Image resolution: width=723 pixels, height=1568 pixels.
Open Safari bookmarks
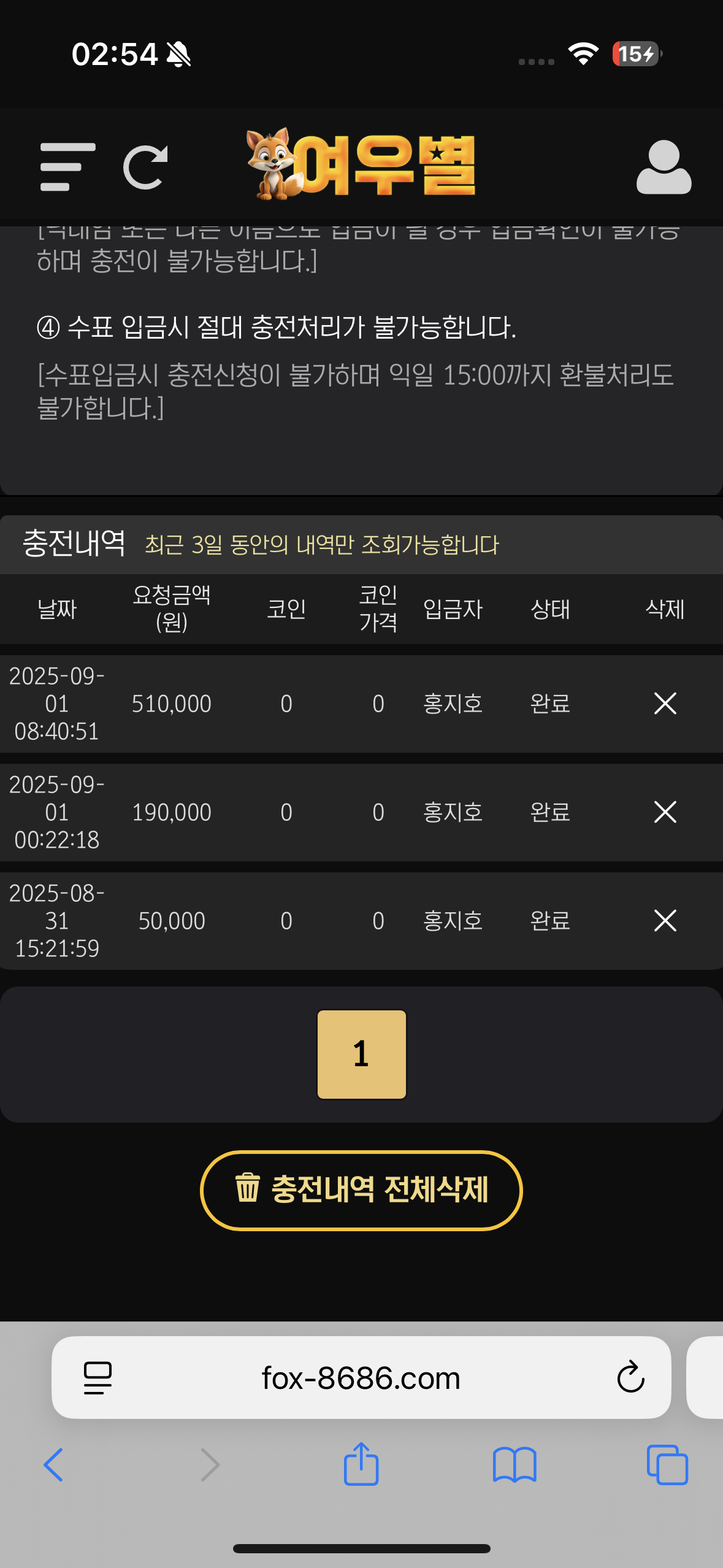(x=515, y=1465)
